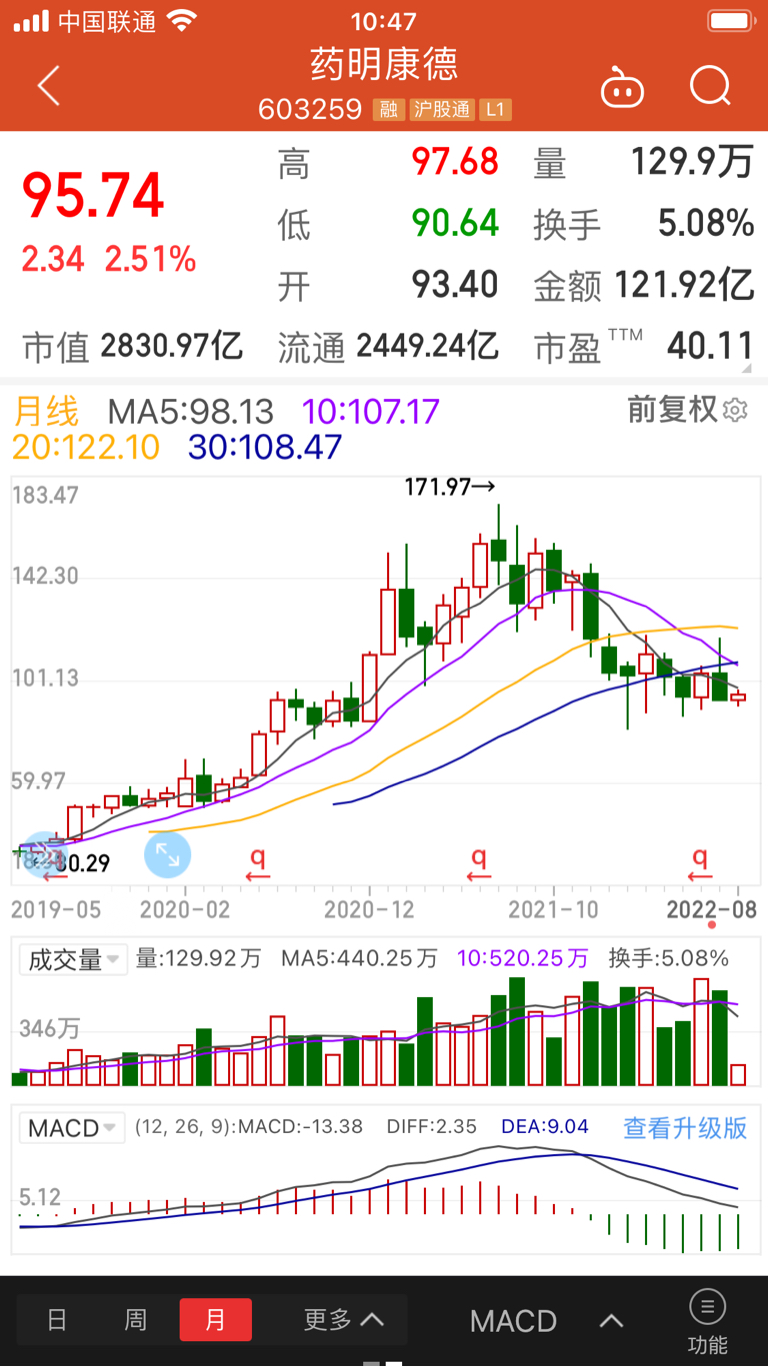Expand 更多 period options
768x1367 pixels.
[343, 1320]
